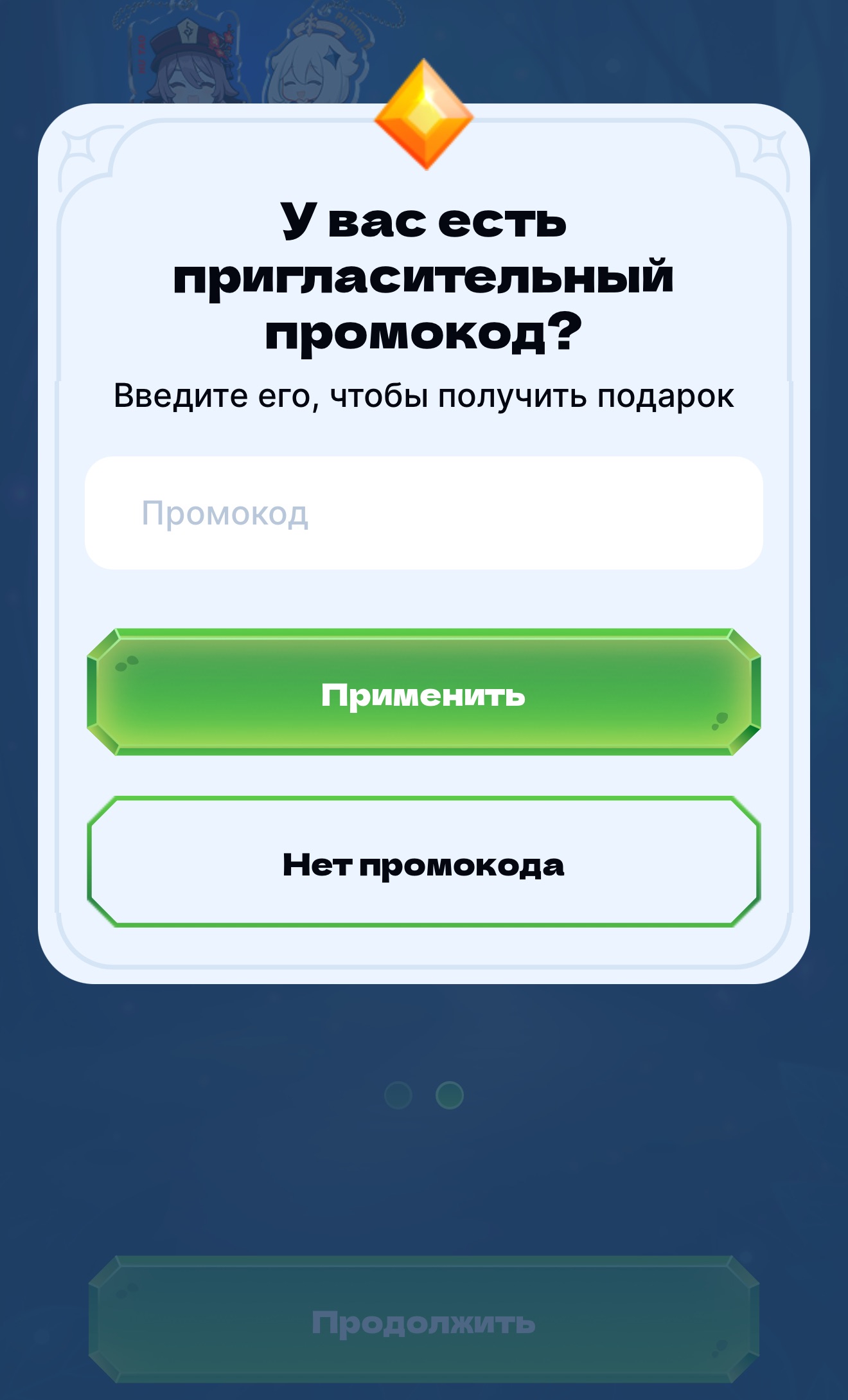This screenshot has width=848, height=1400.
Task: Choose Нет промокода to skip
Action: coord(424,862)
